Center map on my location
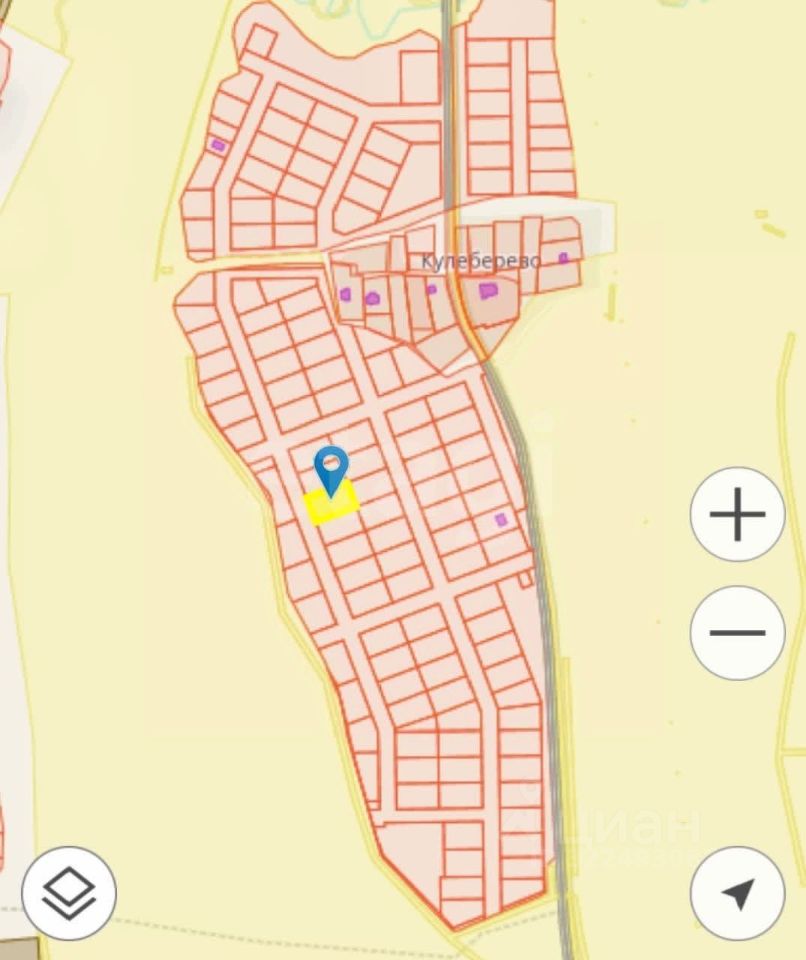The image size is (806, 960). 738,893
